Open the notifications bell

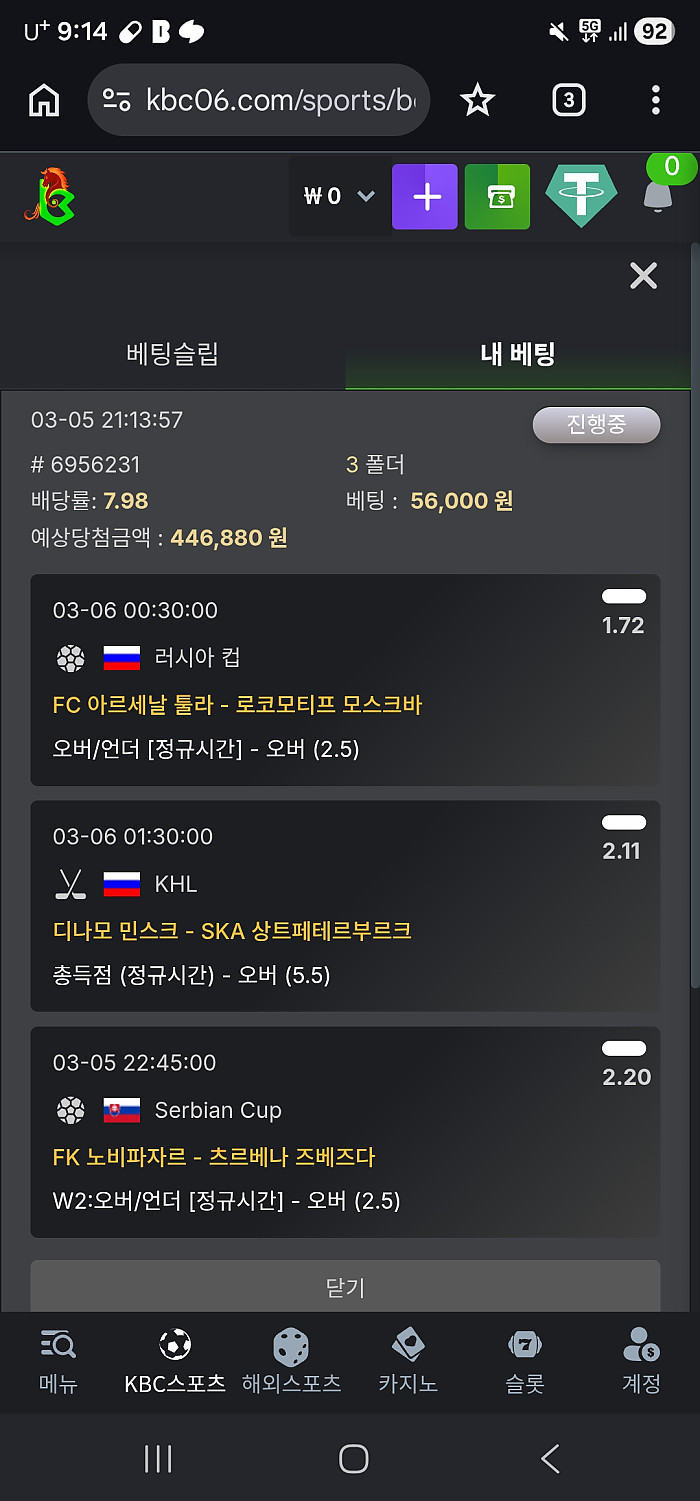657,196
